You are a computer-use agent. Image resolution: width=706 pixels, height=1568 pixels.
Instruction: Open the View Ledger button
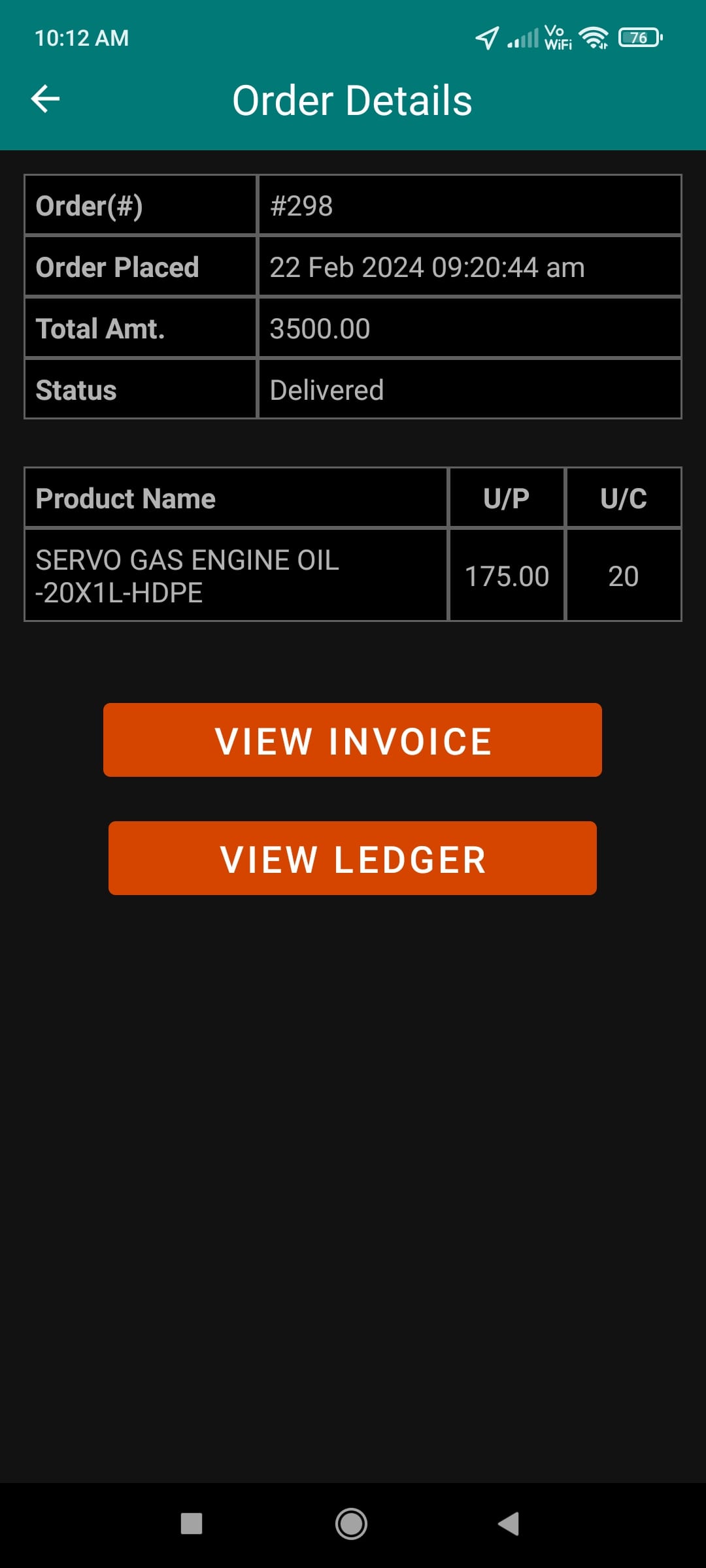(352, 858)
